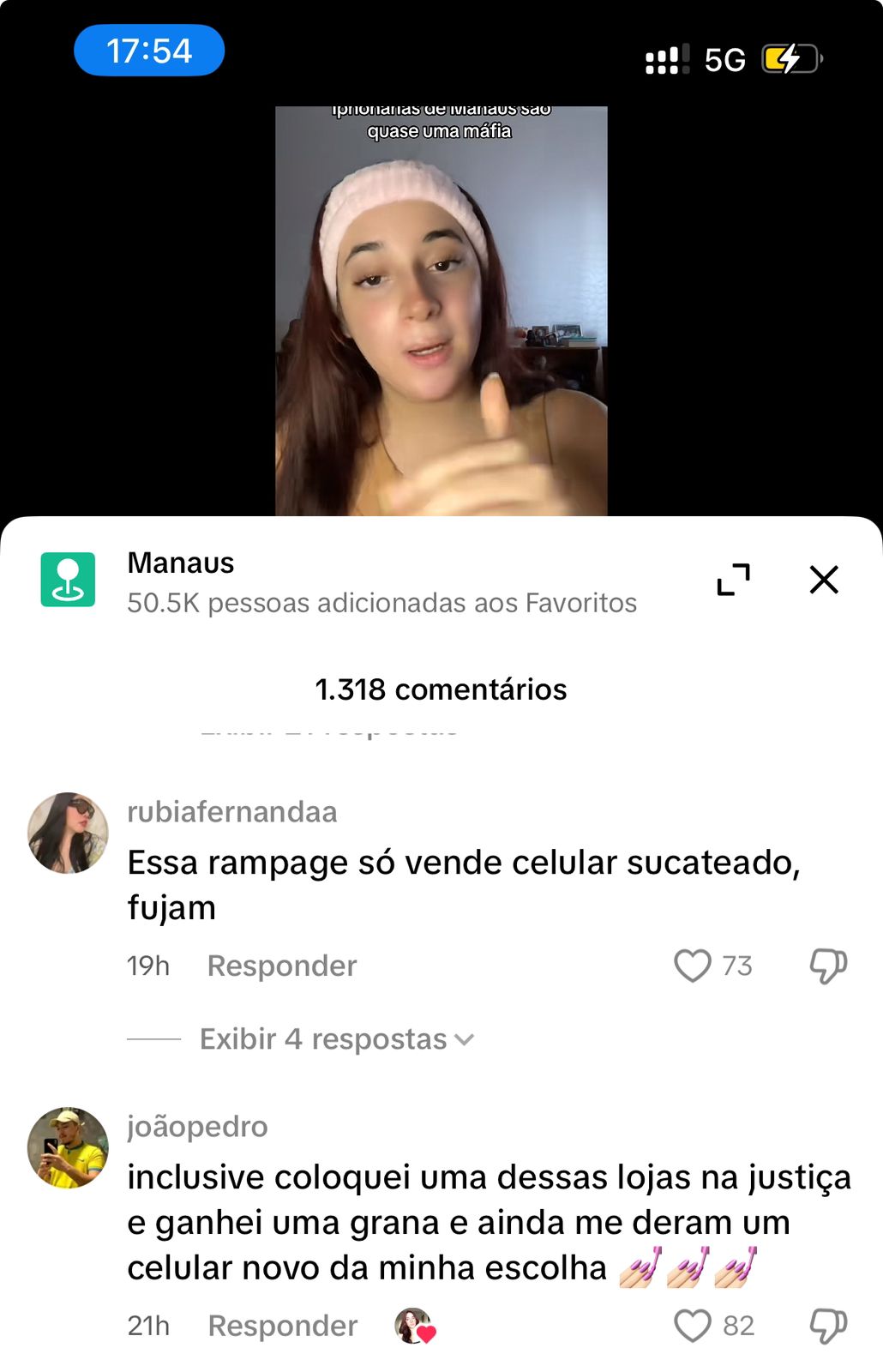
Task: Tap the video above the comments
Action: (441, 310)
